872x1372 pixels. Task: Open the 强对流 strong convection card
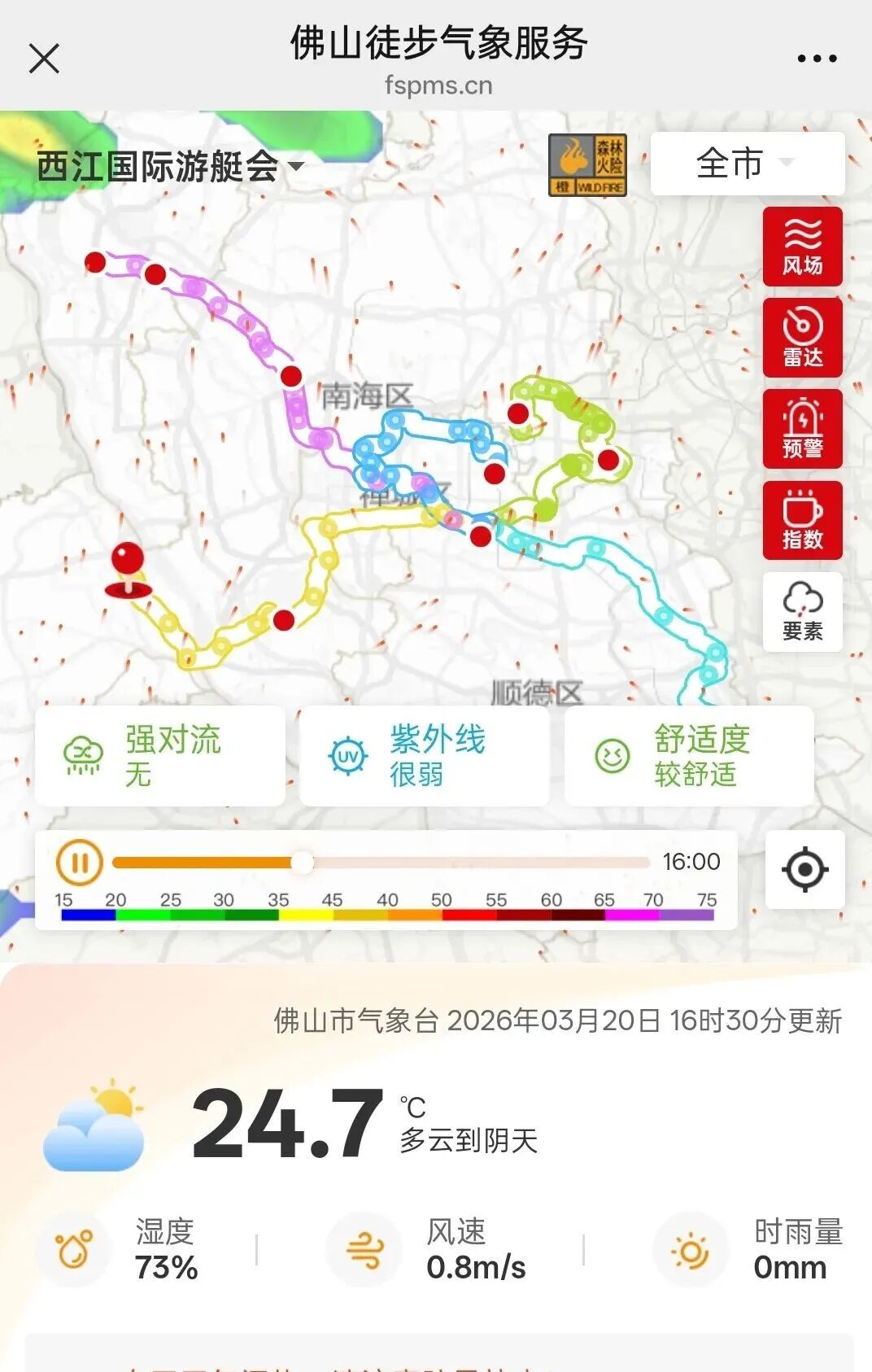(x=160, y=756)
